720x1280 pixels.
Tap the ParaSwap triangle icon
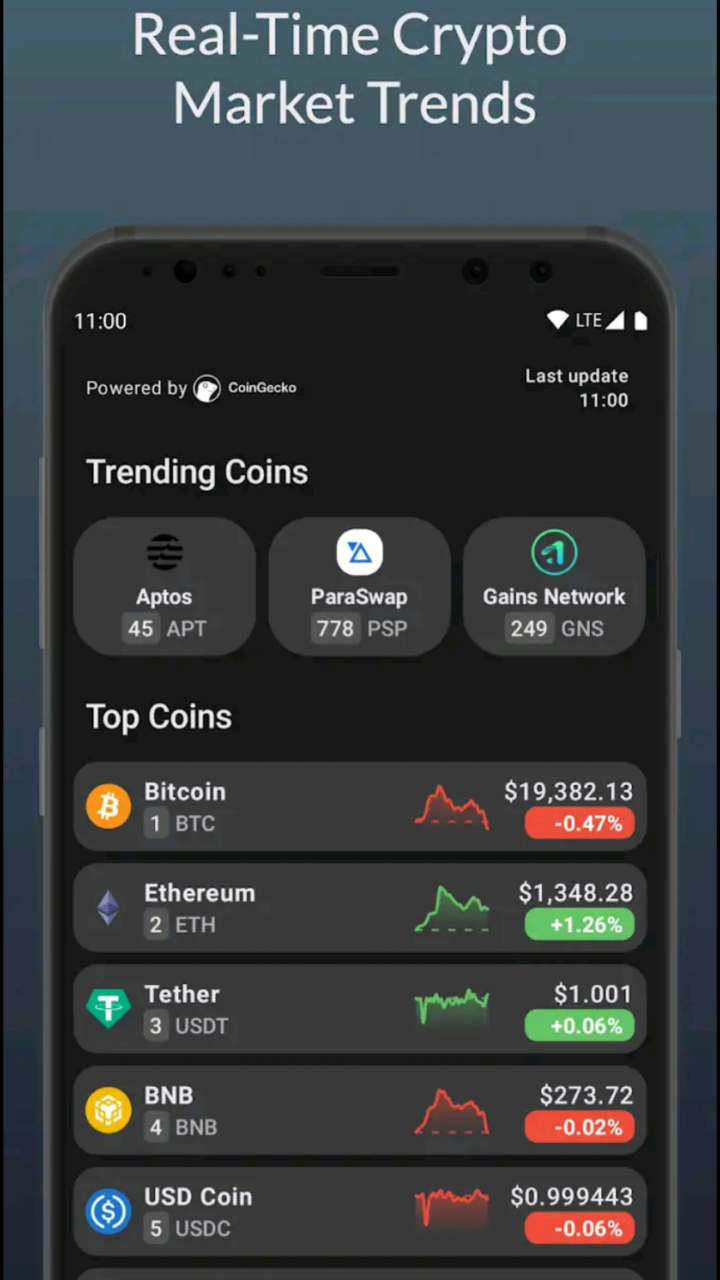click(x=359, y=552)
